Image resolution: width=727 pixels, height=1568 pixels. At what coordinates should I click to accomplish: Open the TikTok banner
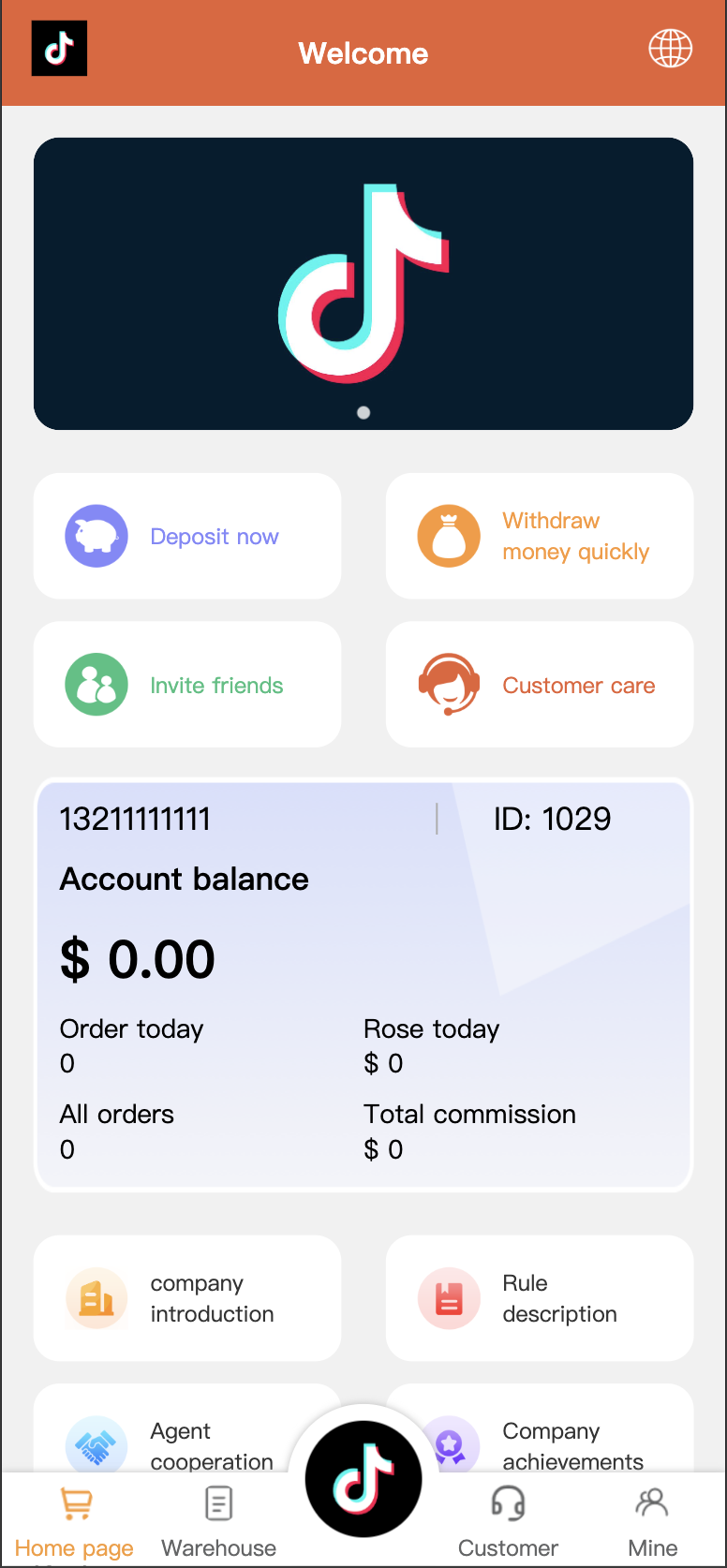(x=363, y=284)
